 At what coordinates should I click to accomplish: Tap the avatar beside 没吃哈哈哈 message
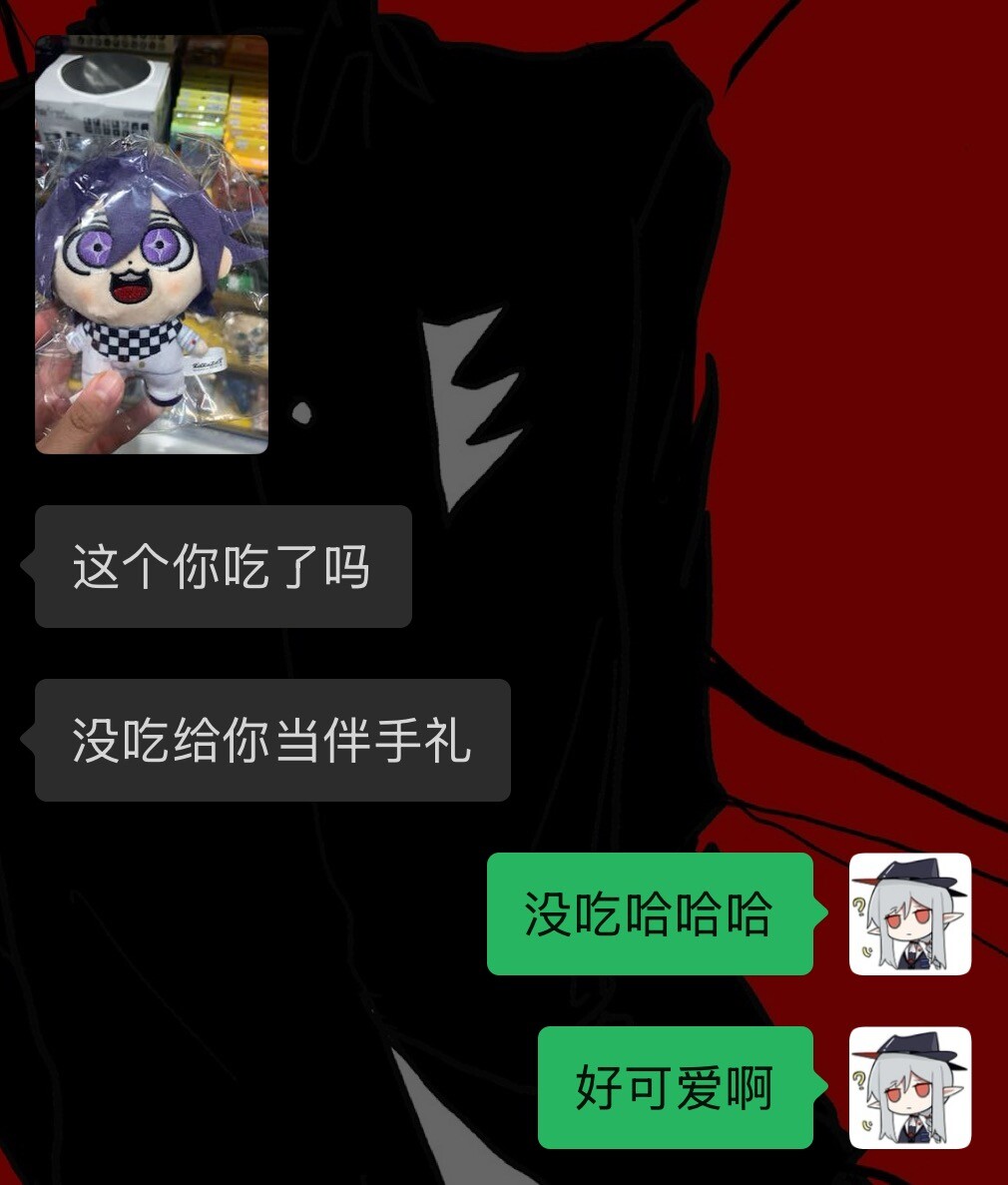pyautogui.click(x=909, y=913)
